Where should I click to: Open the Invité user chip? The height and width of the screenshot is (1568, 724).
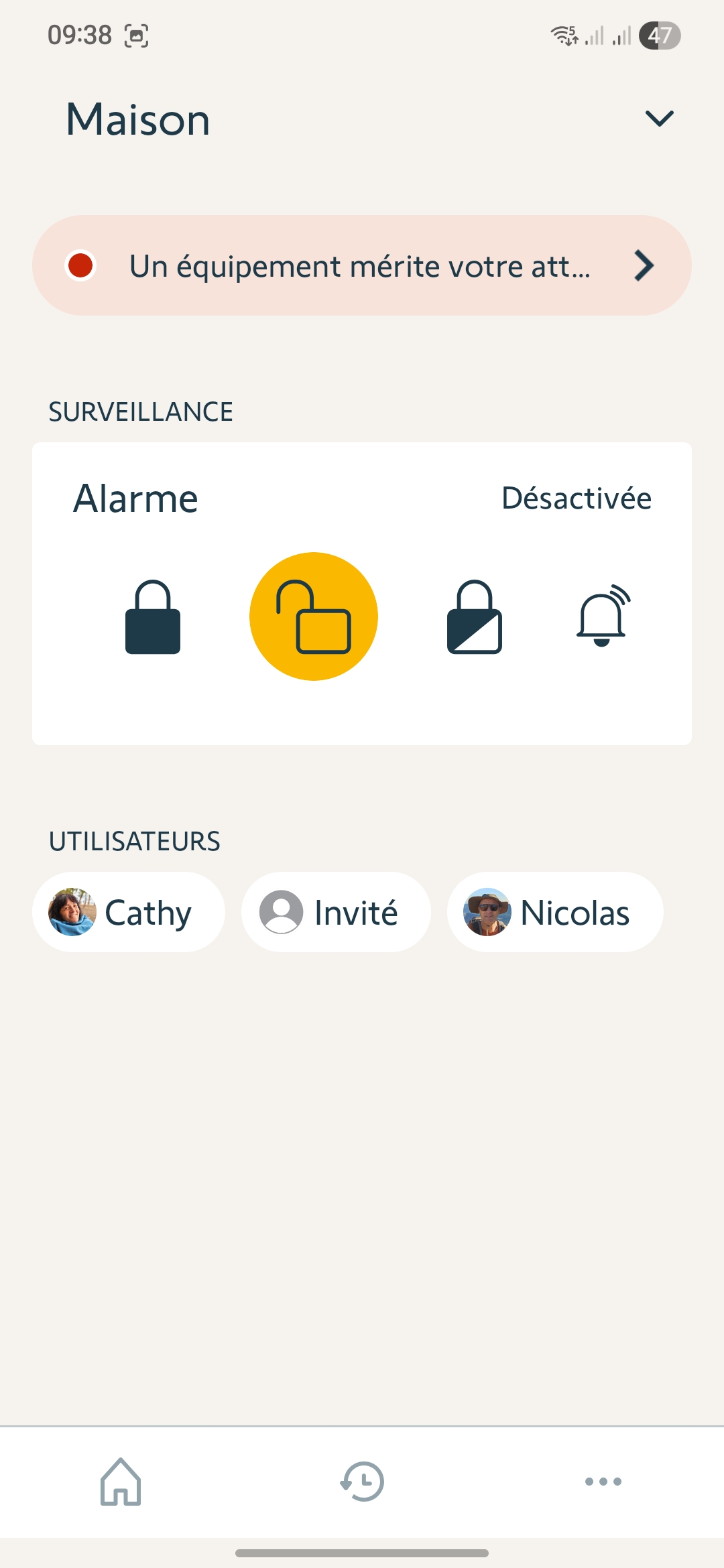(x=336, y=912)
